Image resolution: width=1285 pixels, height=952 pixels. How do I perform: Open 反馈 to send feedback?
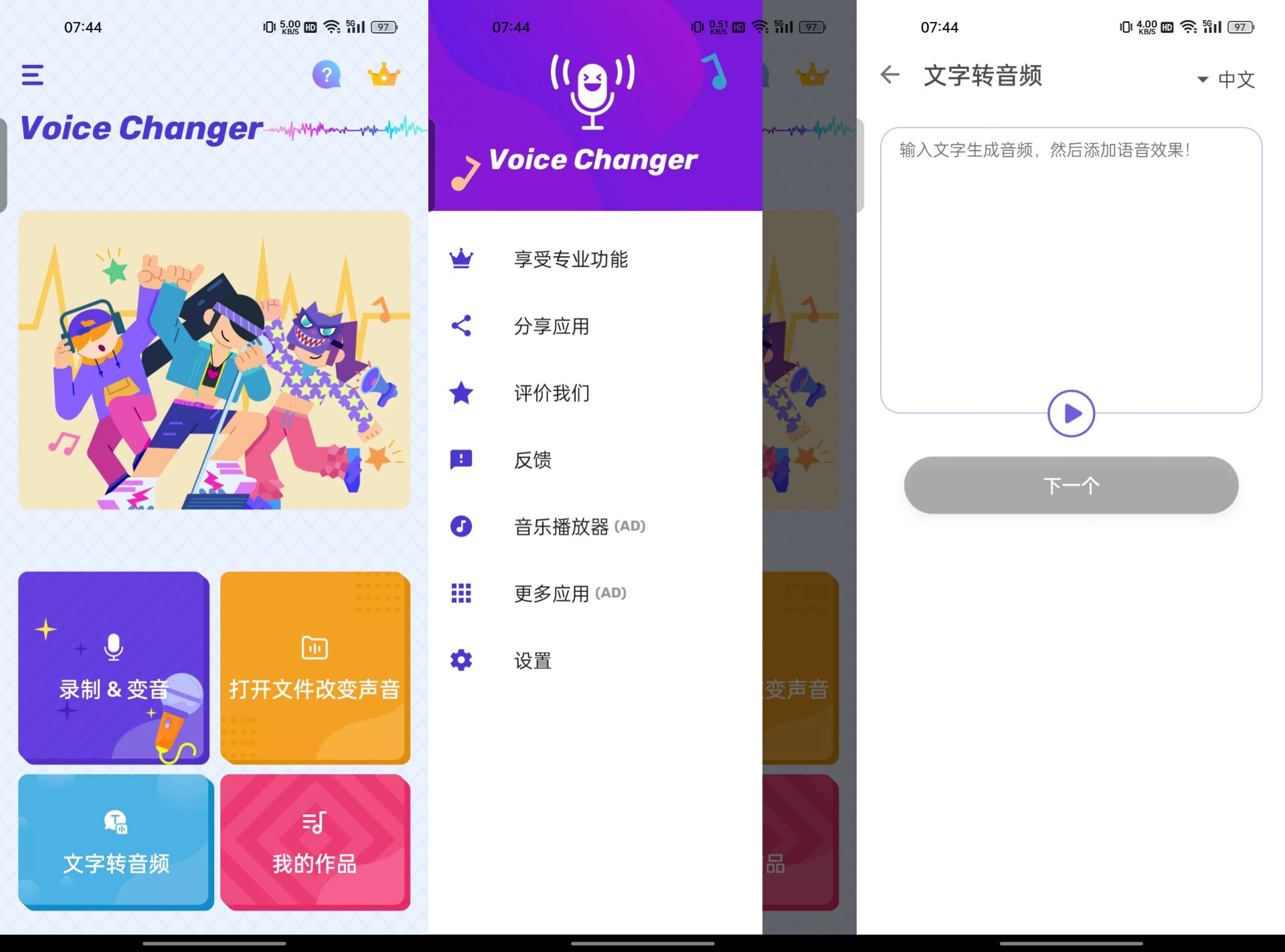pos(533,460)
